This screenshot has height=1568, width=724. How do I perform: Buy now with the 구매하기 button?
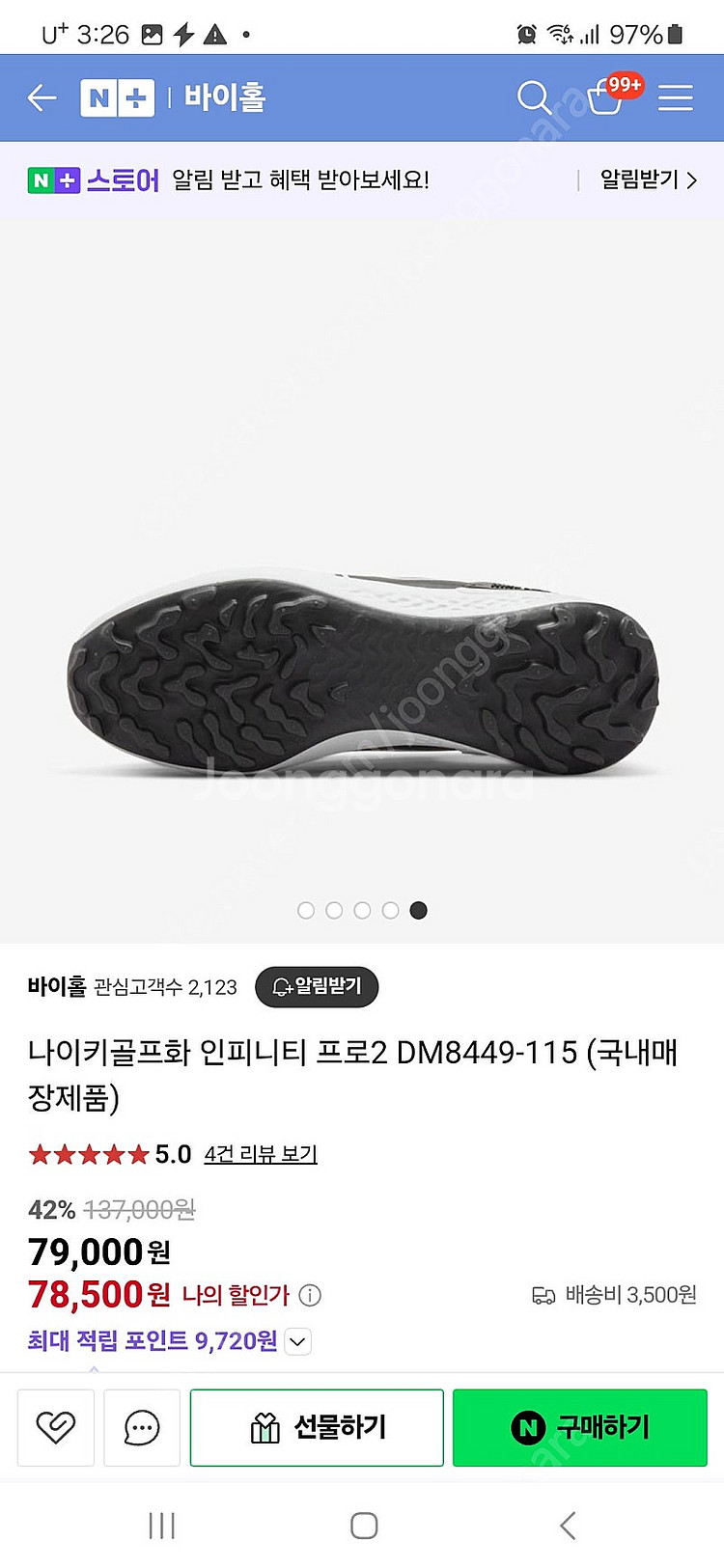tap(580, 1427)
